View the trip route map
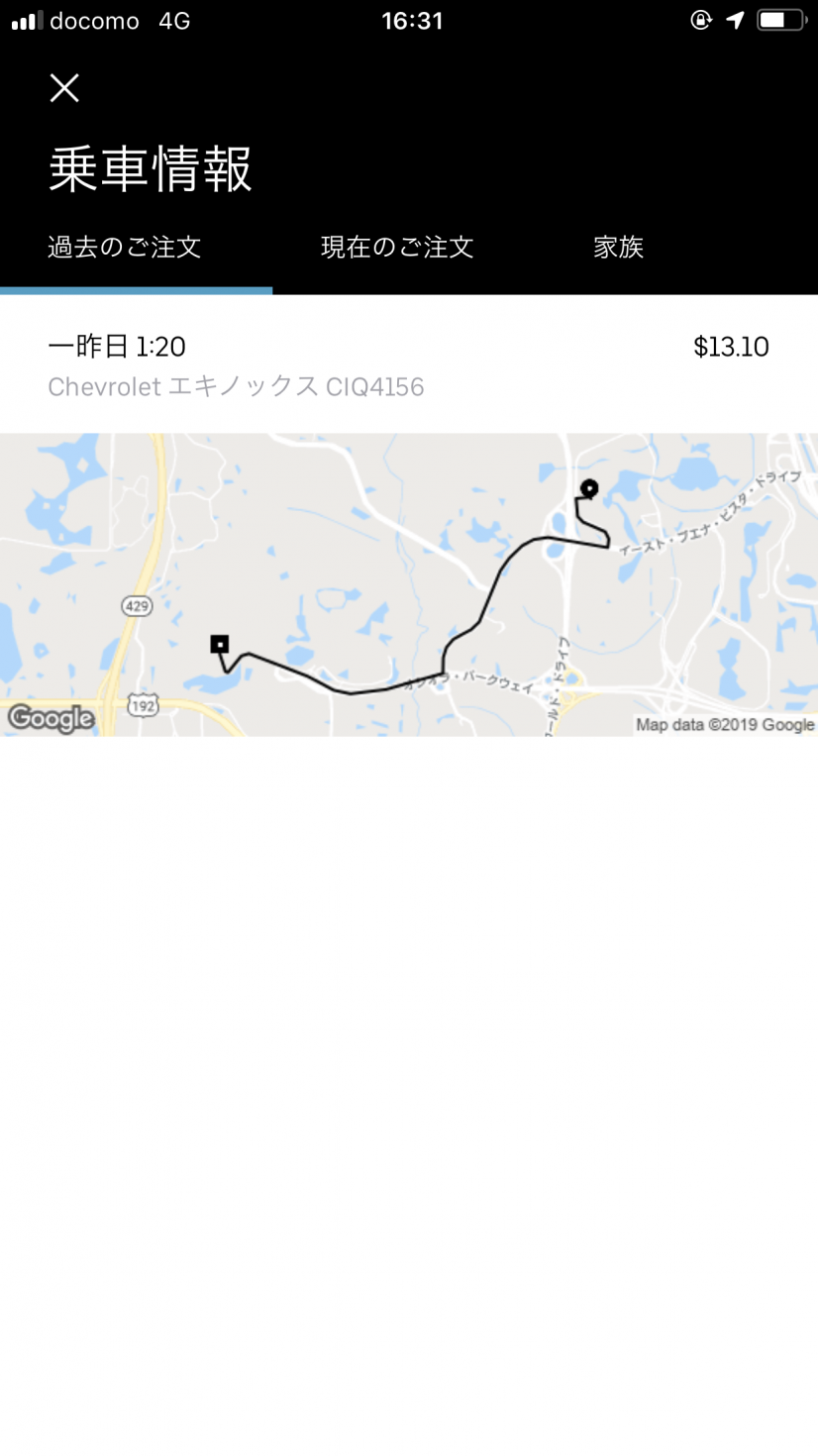 click(x=409, y=584)
